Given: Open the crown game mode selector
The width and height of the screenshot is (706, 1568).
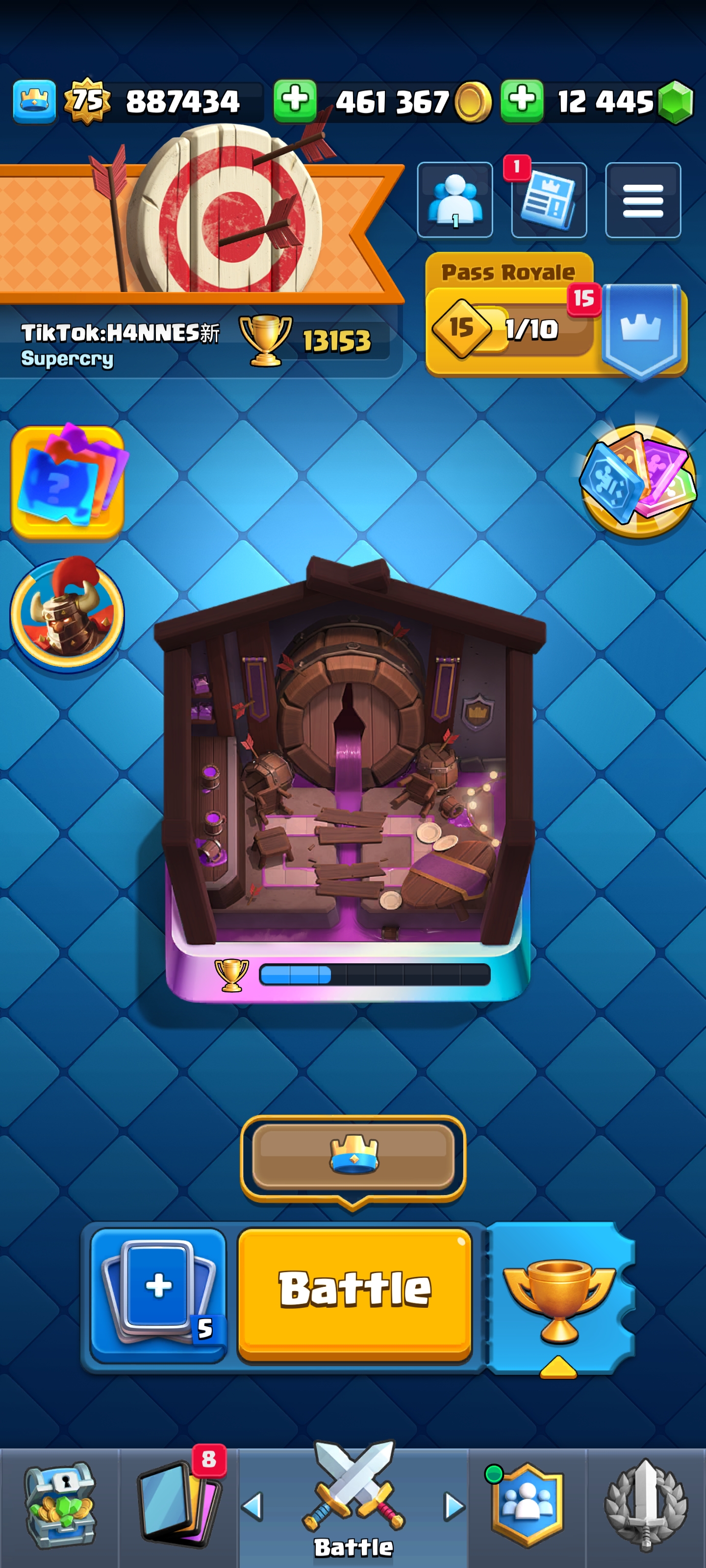Looking at the screenshot, I should click(353, 1156).
